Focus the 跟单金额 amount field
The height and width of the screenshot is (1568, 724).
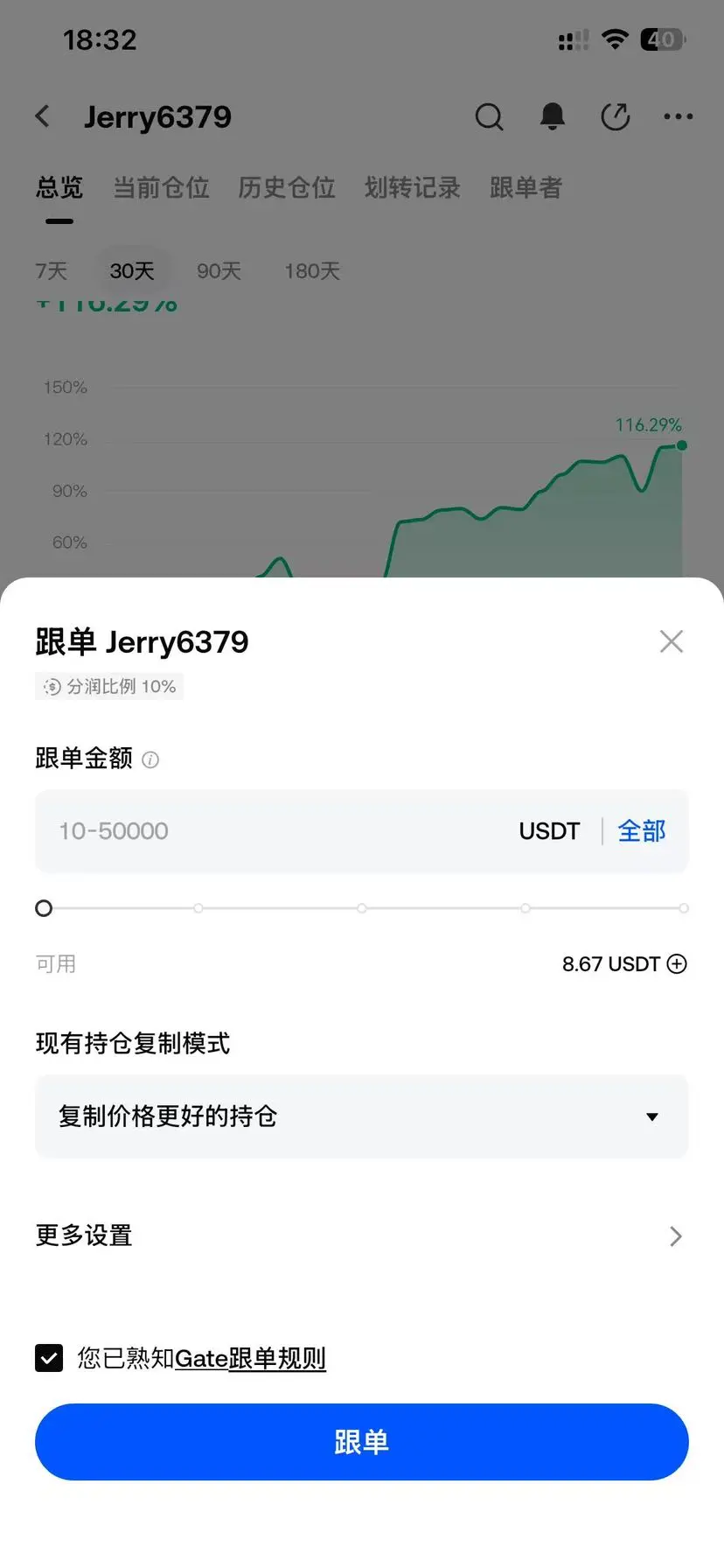(280, 831)
